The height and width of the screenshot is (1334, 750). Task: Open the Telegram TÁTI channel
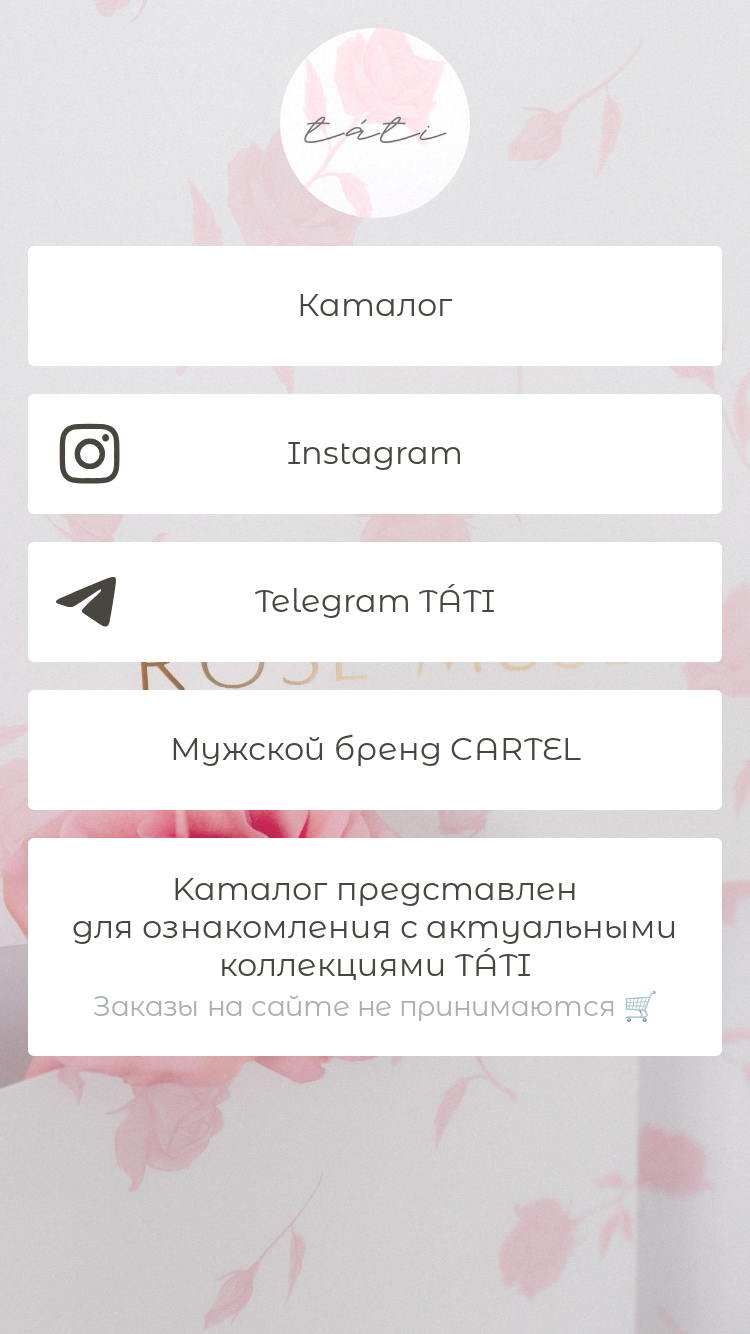click(x=375, y=602)
